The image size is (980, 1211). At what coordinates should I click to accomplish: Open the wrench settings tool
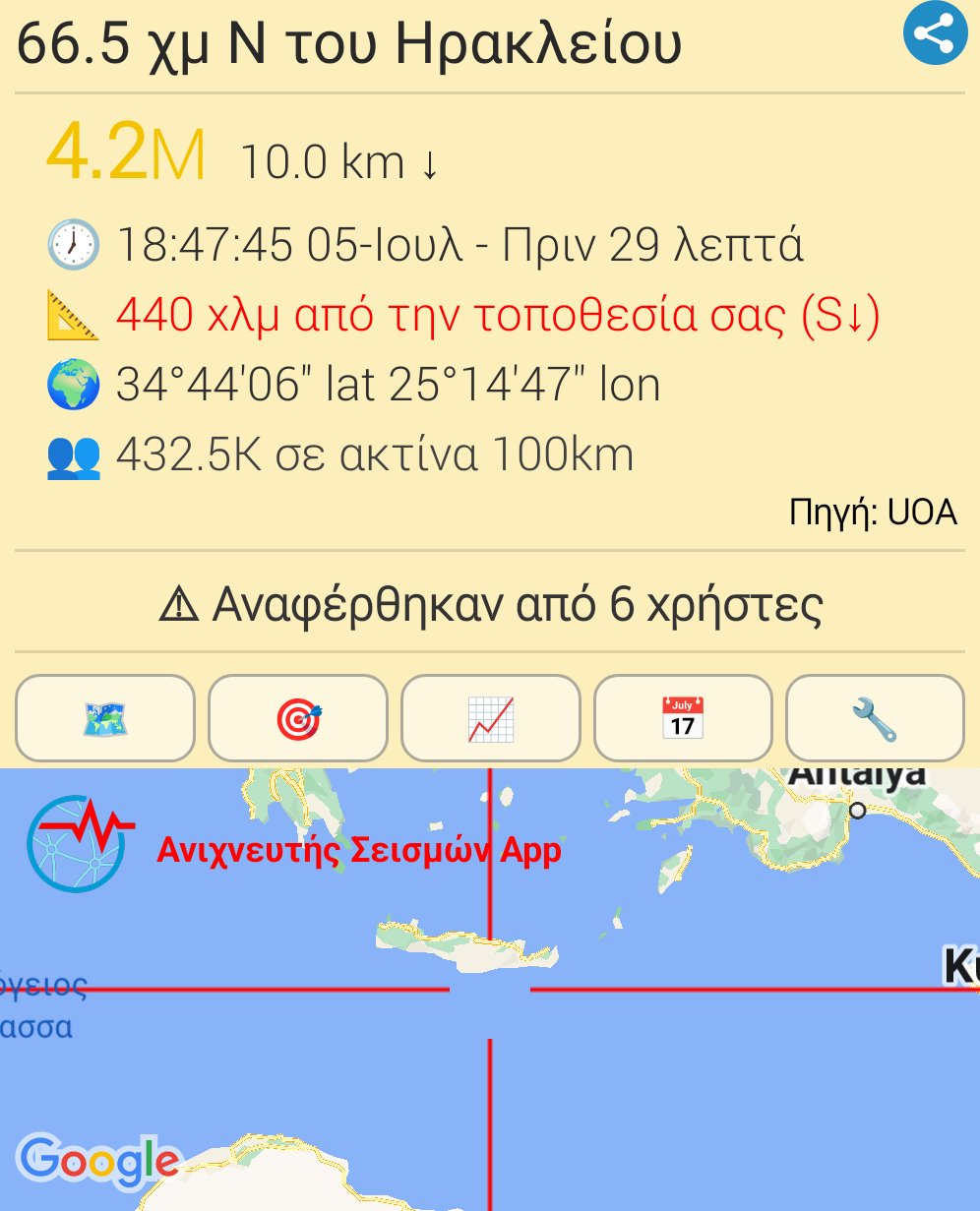click(x=876, y=718)
